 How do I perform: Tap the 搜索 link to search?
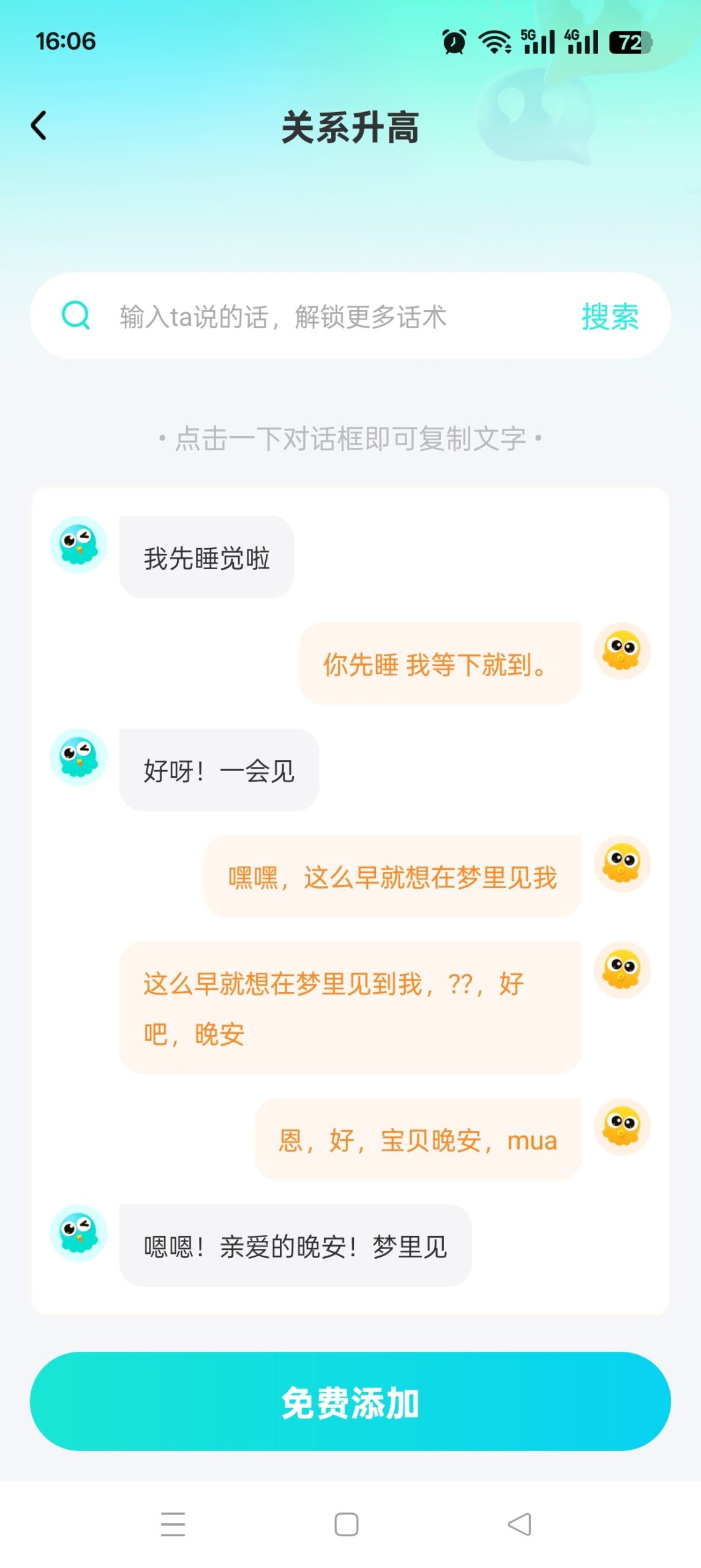(x=609, y=316)
